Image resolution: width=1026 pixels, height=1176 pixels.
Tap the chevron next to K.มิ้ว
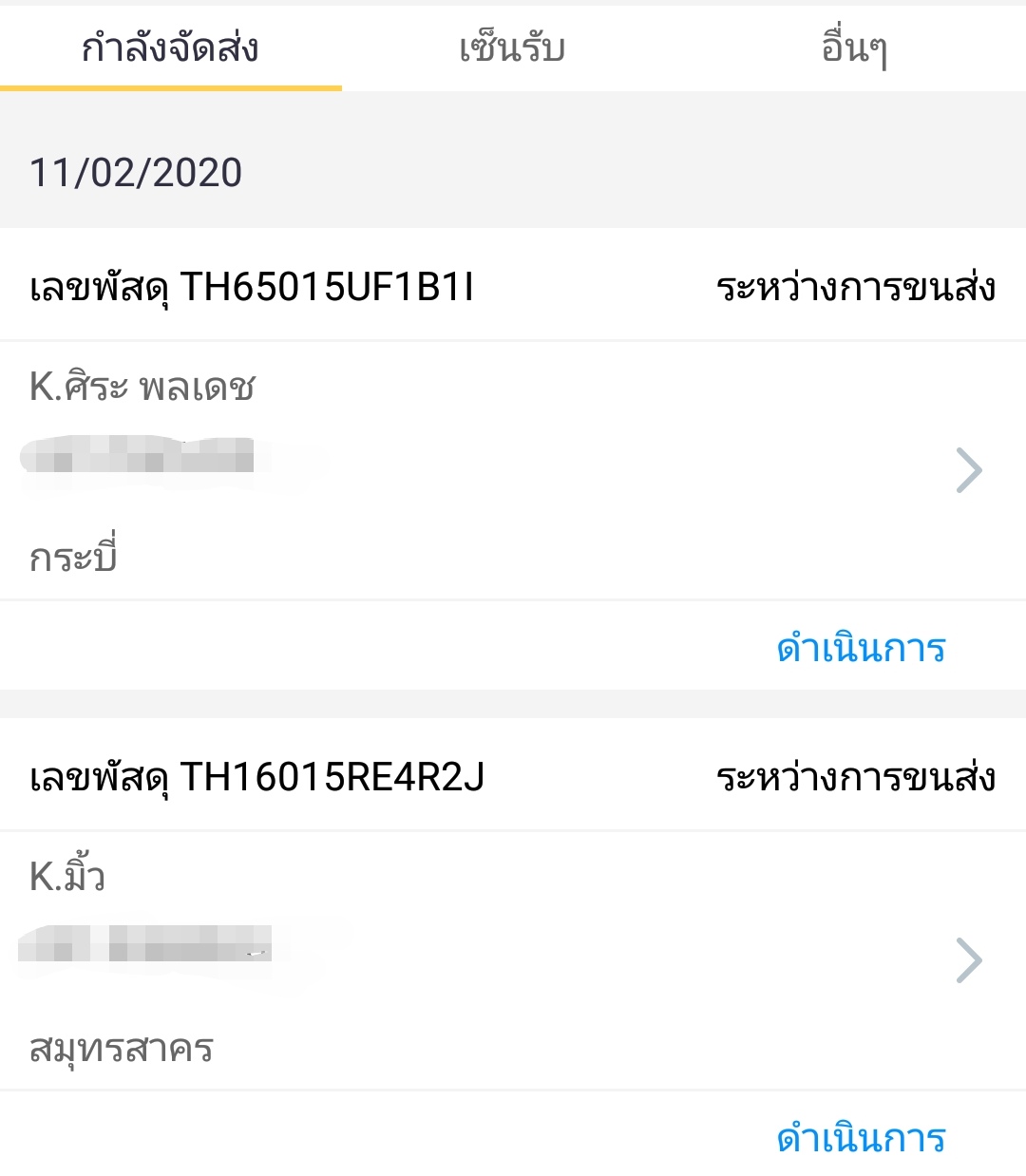point(968,961)
